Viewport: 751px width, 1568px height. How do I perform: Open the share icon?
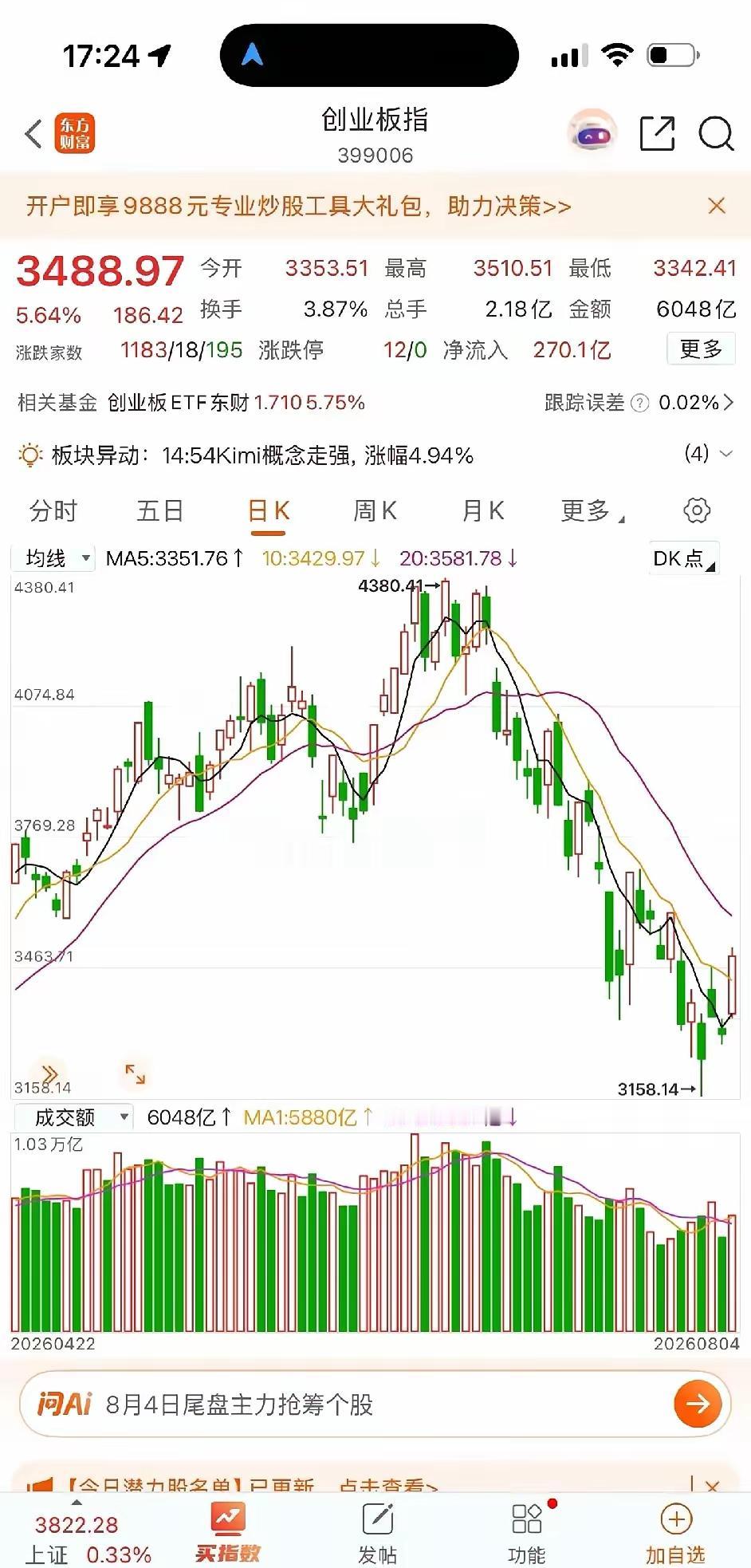pyautogui.click(x=658, y=133)
